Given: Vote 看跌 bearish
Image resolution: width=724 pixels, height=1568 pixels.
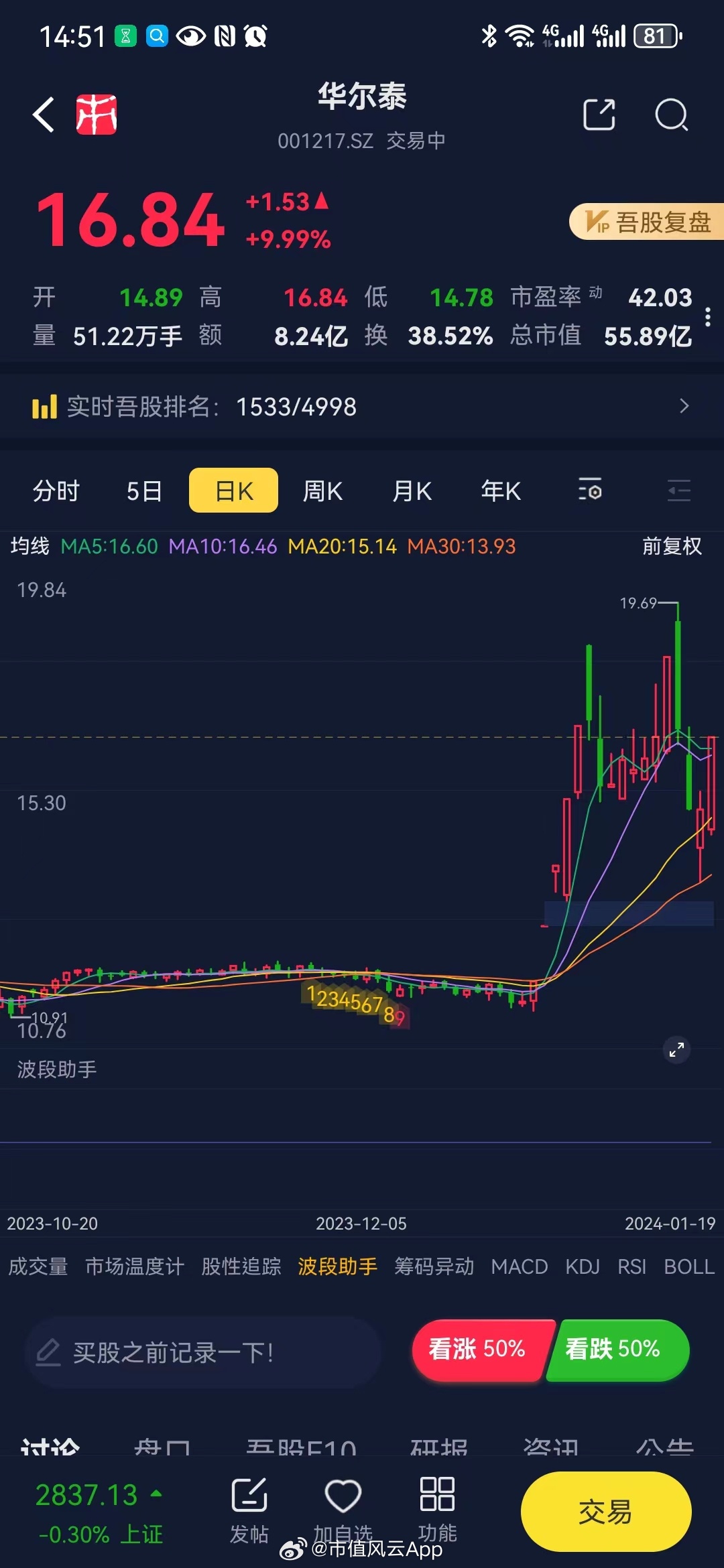Looking at the screenshot, I should [x=618, y=1349].
